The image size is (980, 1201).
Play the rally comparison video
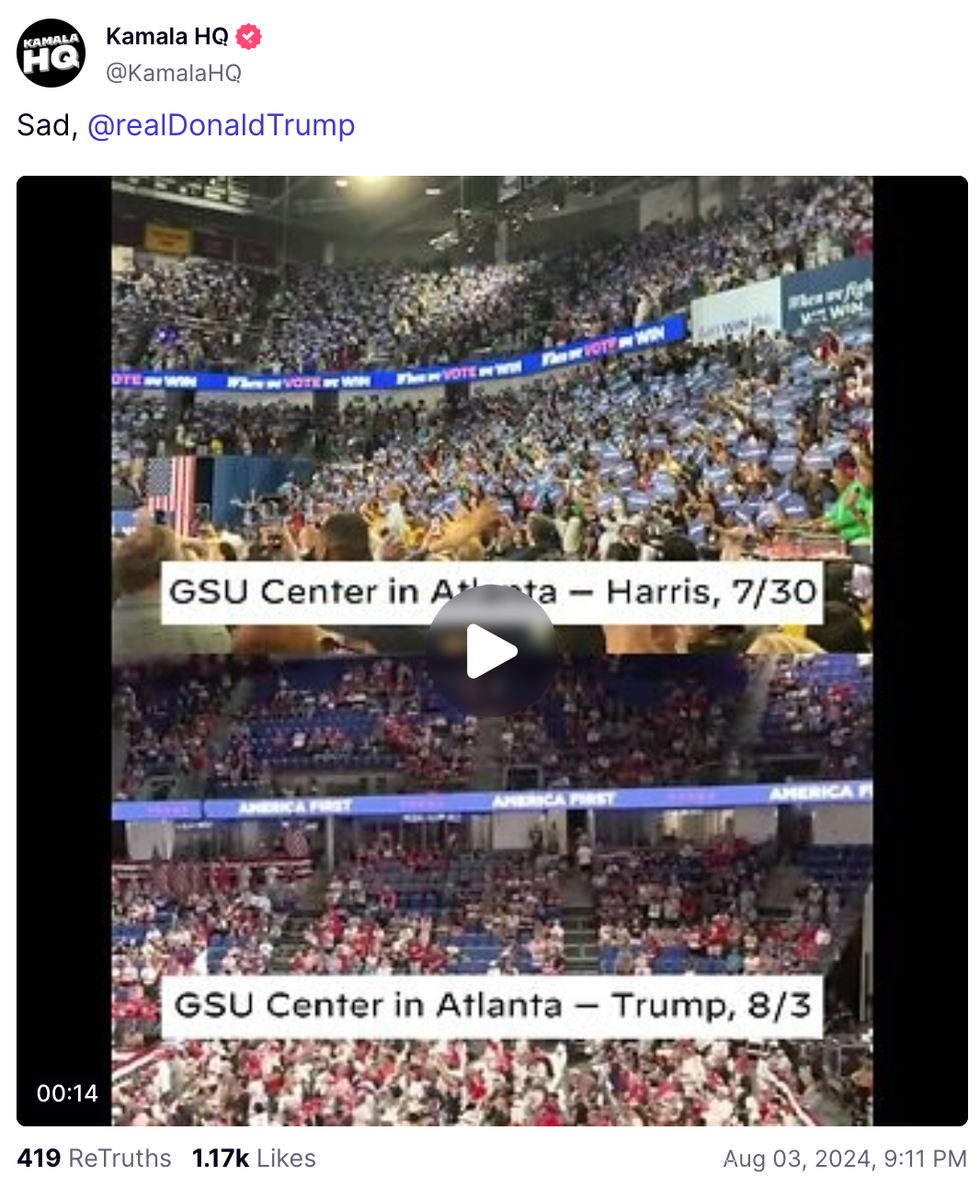(x=491, y=651)
